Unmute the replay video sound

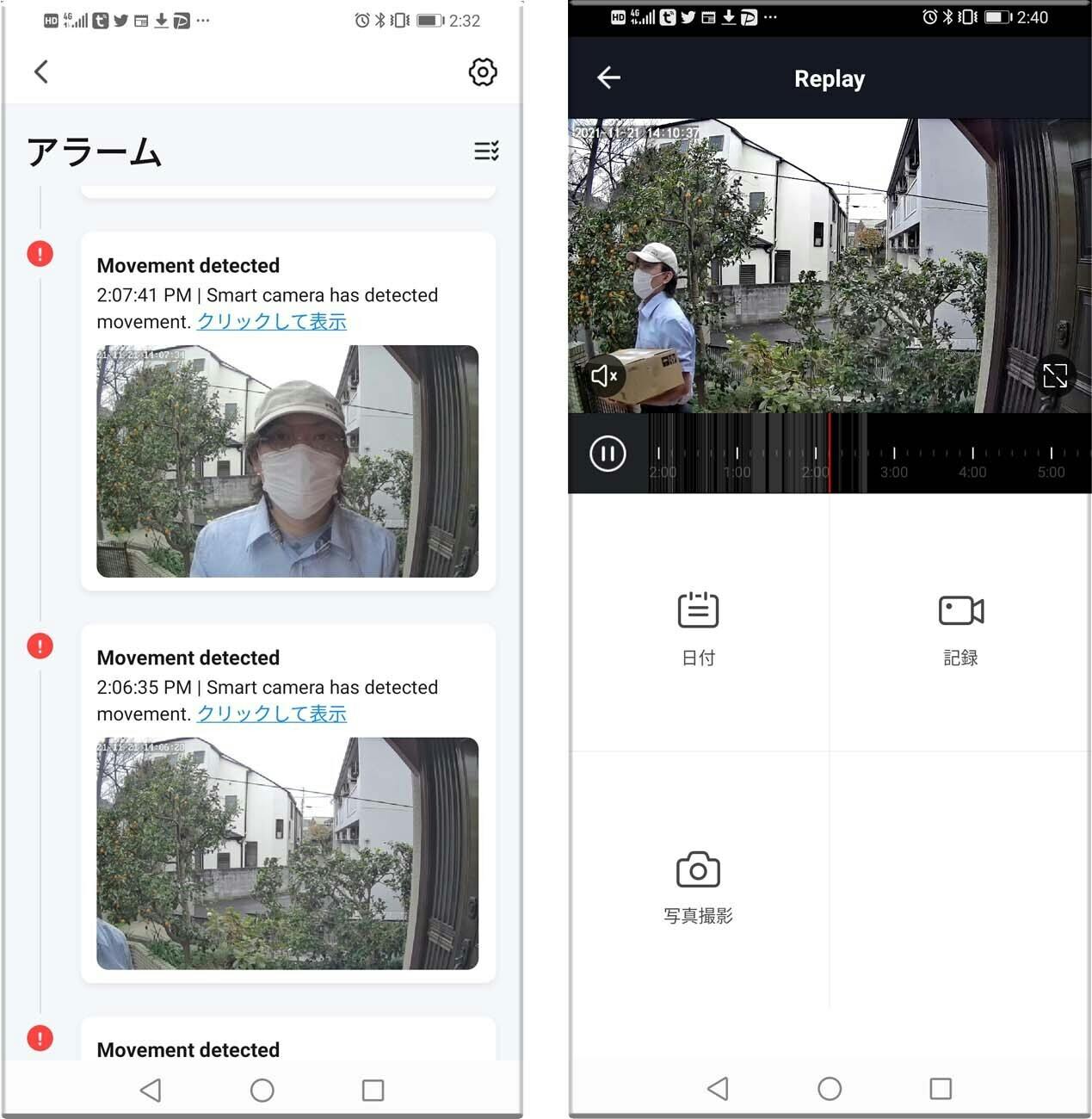point(604,376)
